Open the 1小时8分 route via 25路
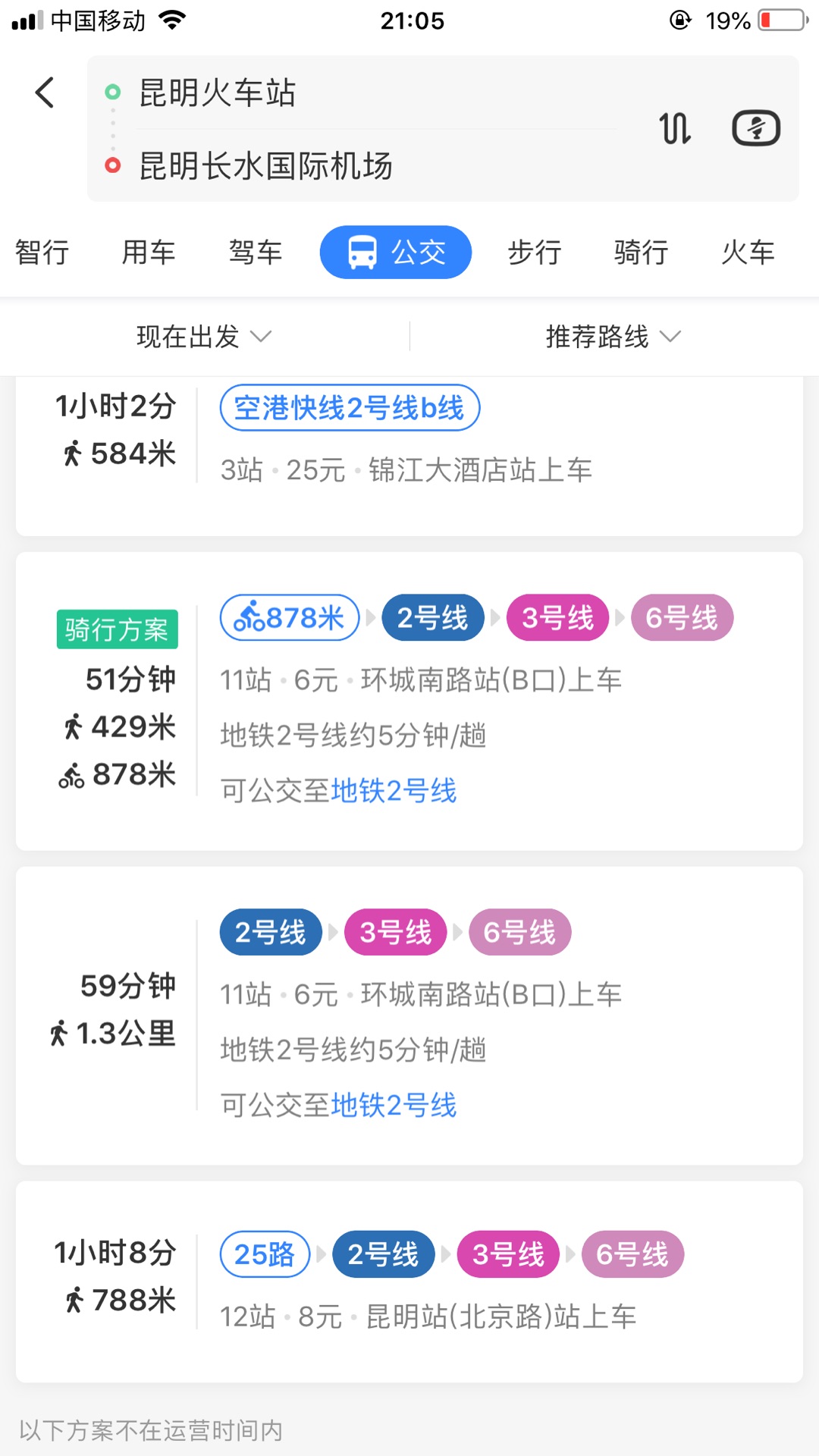Image resolution: width=819 pixels, height=1456 pixels. (x=409, y=1282)
